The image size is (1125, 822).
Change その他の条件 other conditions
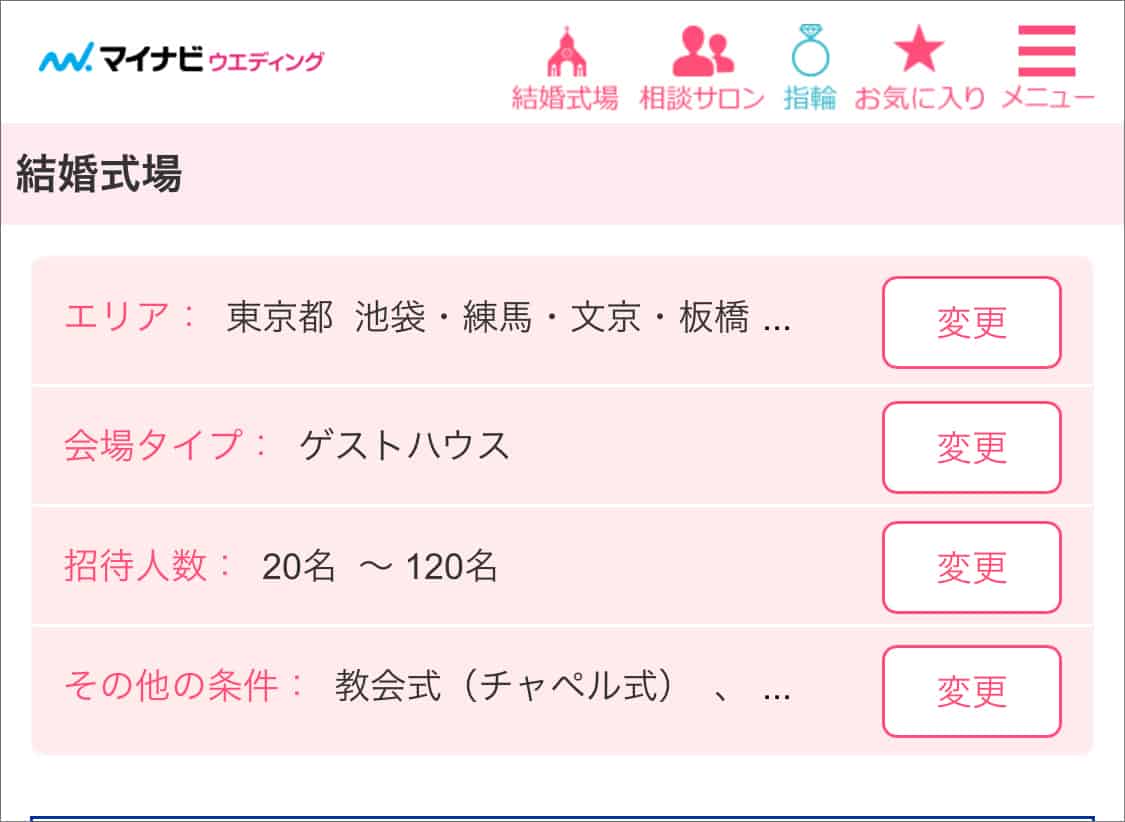click(x=971, y=691)
